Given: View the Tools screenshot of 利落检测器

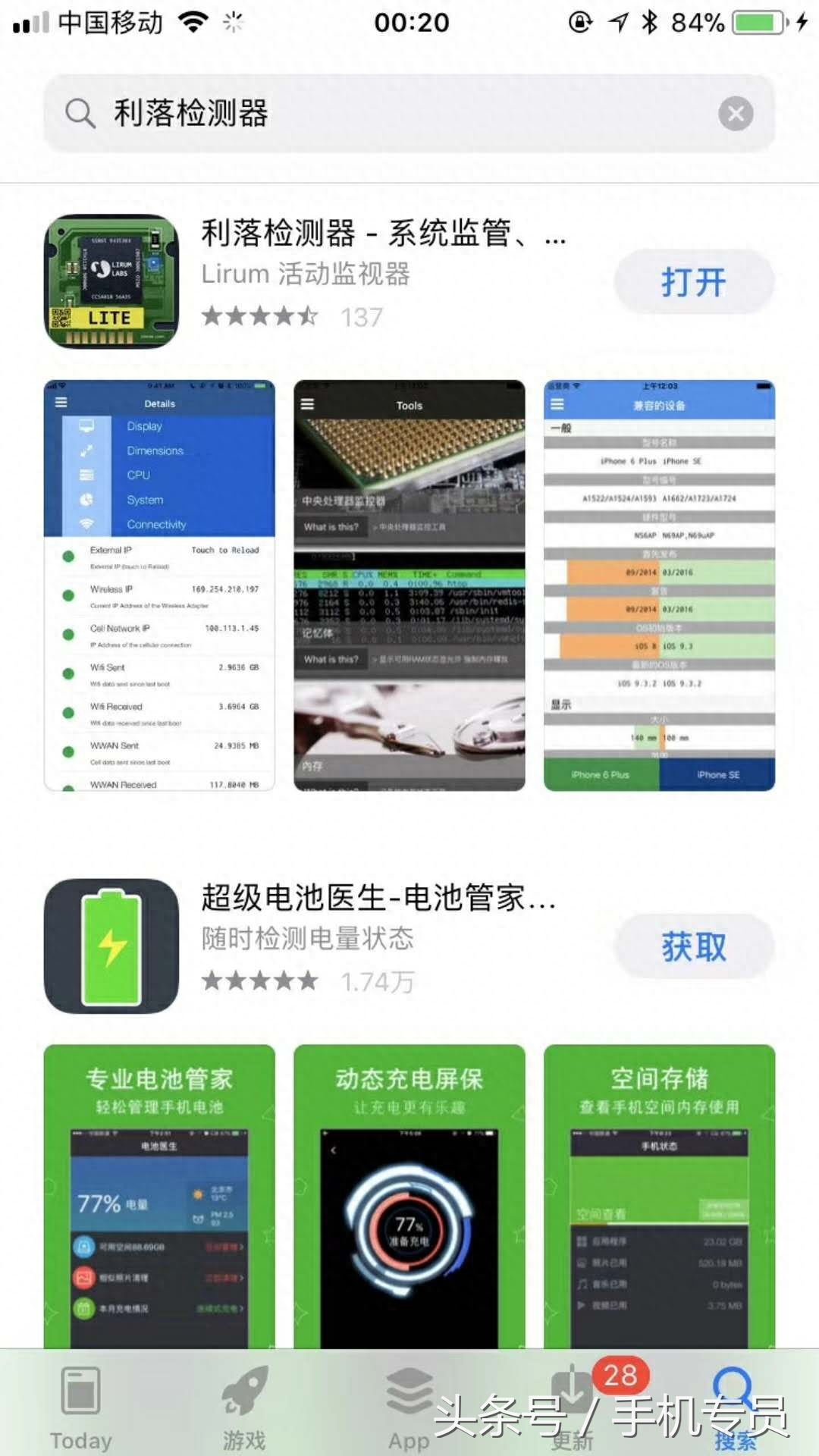Looking at the screenshot, I should [409, 585].
